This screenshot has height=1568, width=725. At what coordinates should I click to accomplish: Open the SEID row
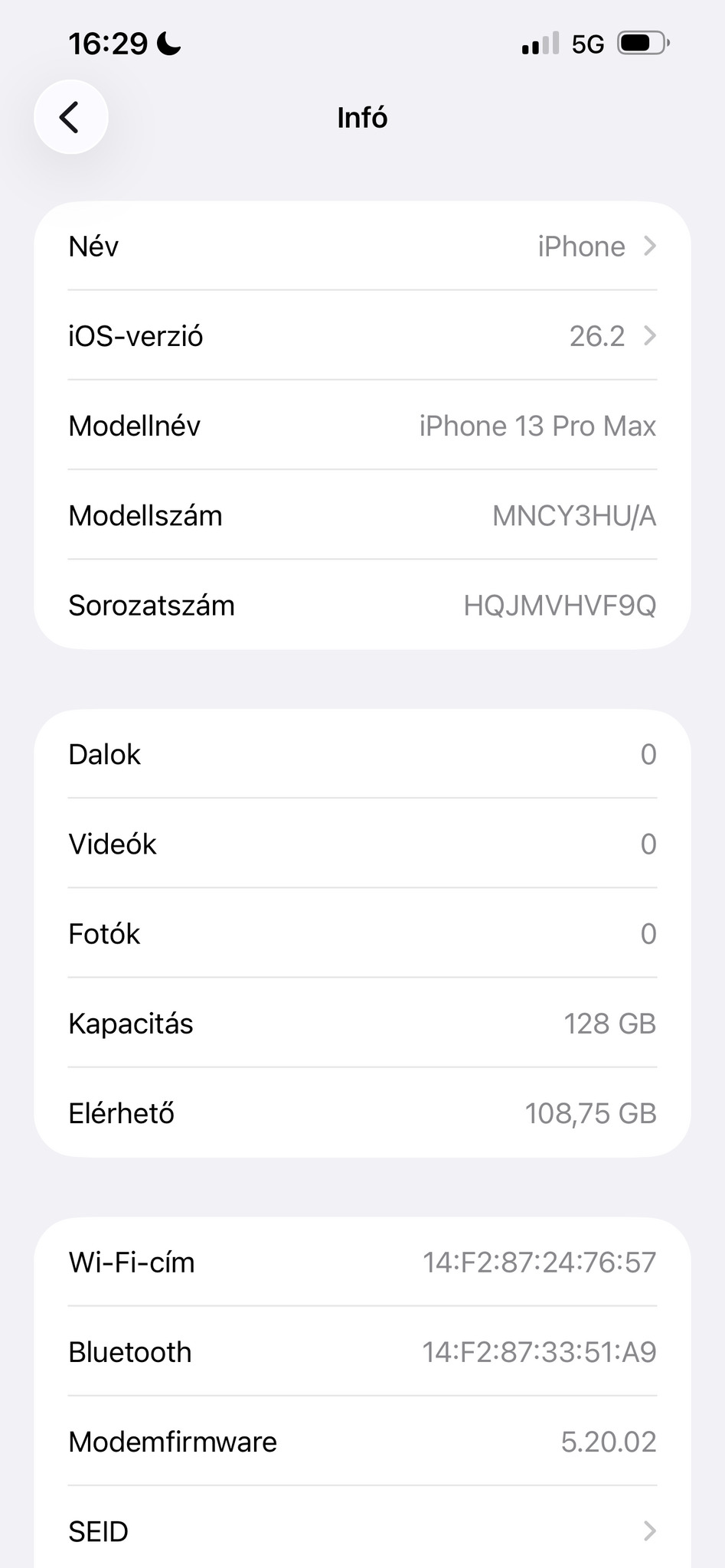point(362,1530)
